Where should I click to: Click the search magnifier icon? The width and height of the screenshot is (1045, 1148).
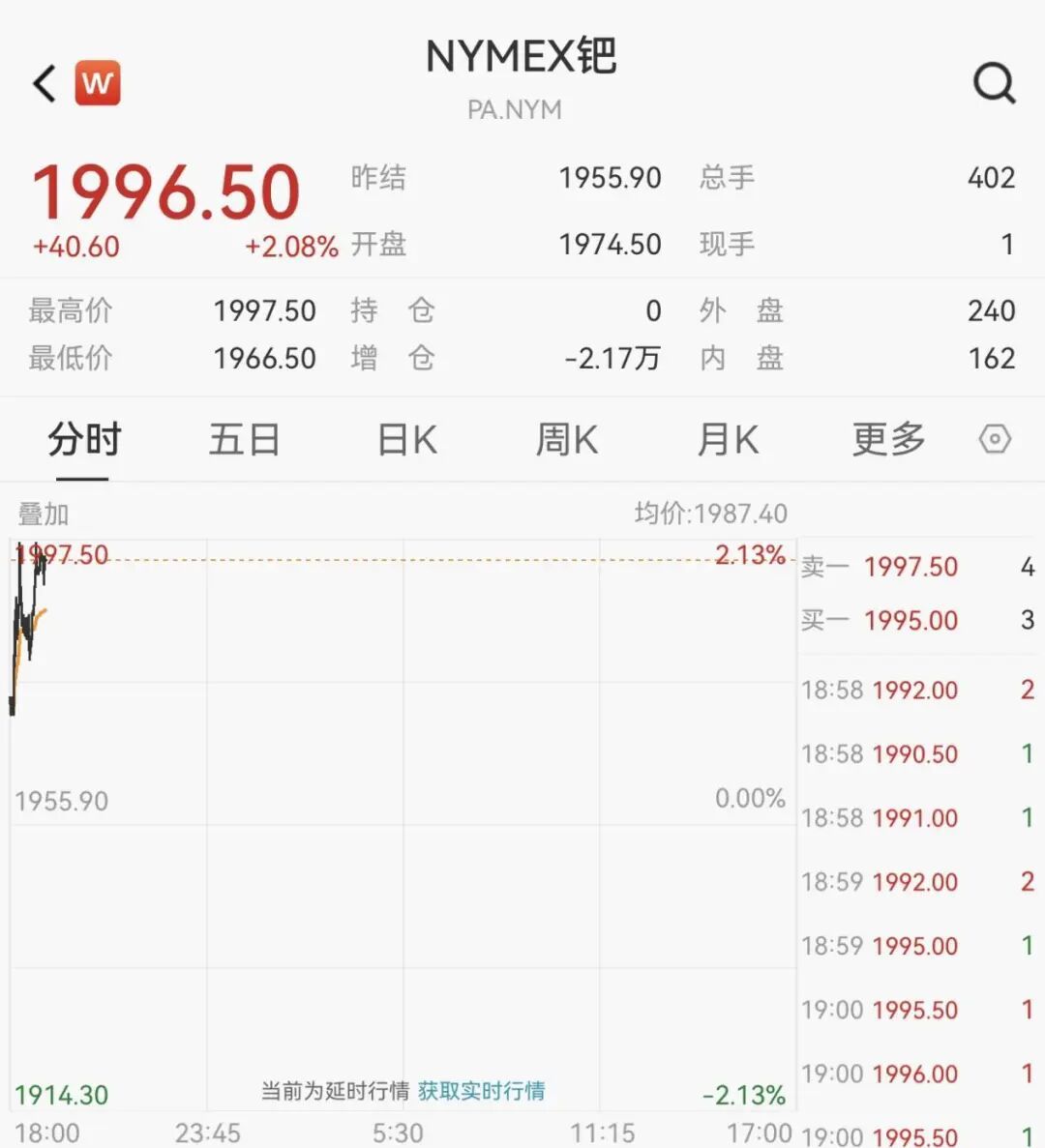993,81
